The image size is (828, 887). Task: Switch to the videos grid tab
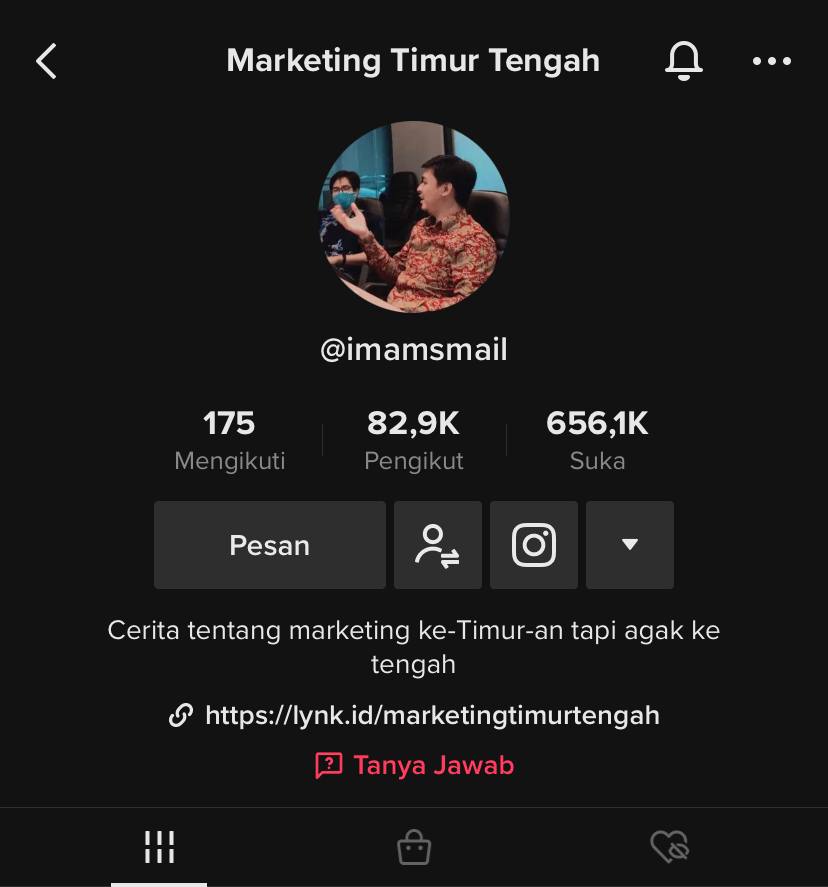[x=159, y=847]
